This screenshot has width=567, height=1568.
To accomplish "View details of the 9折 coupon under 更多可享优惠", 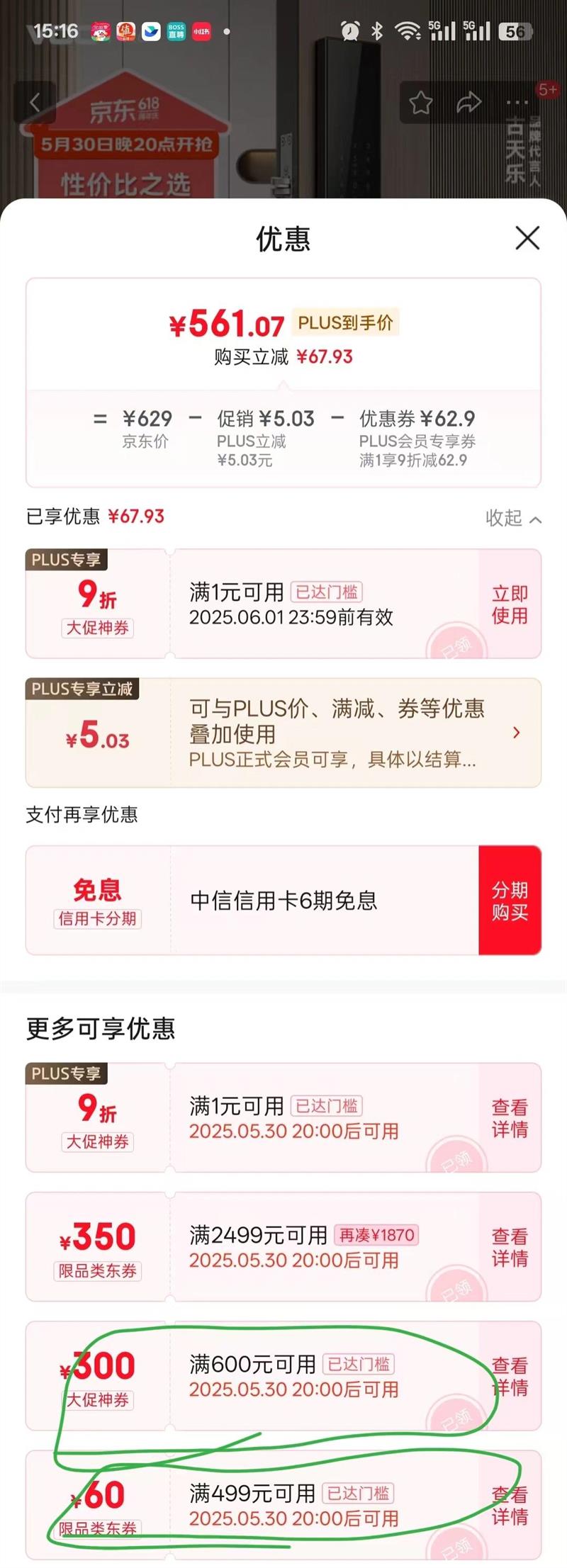I will coord(510,1117).
